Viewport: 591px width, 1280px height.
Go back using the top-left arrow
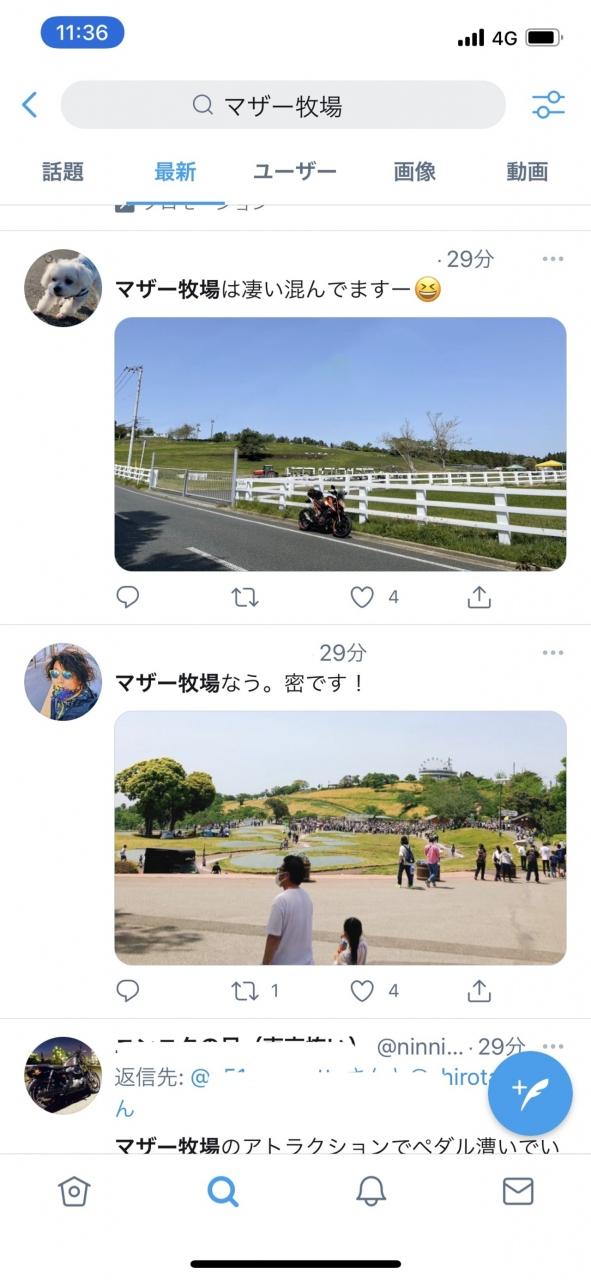[30, 105]
